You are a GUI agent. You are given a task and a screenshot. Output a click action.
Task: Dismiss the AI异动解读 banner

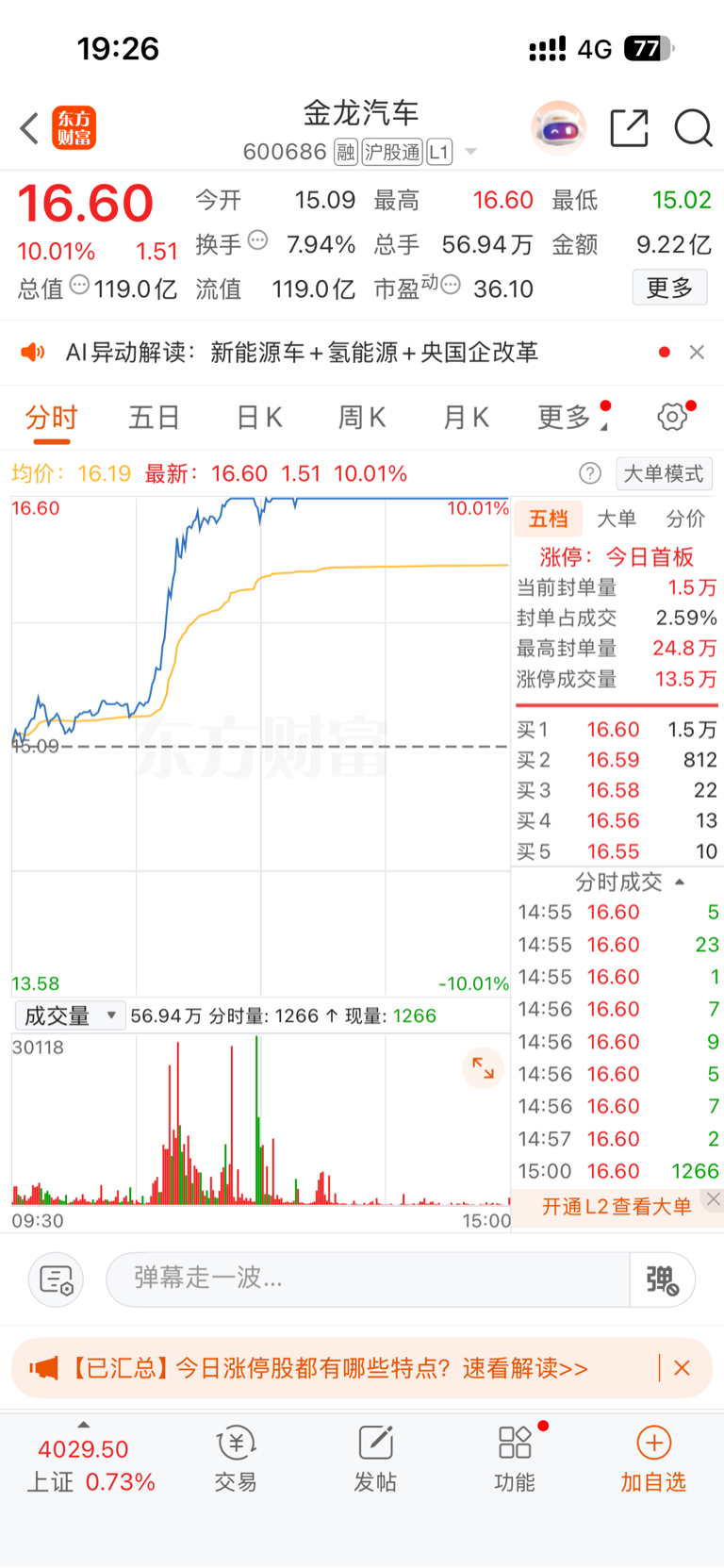click(697, 352)
